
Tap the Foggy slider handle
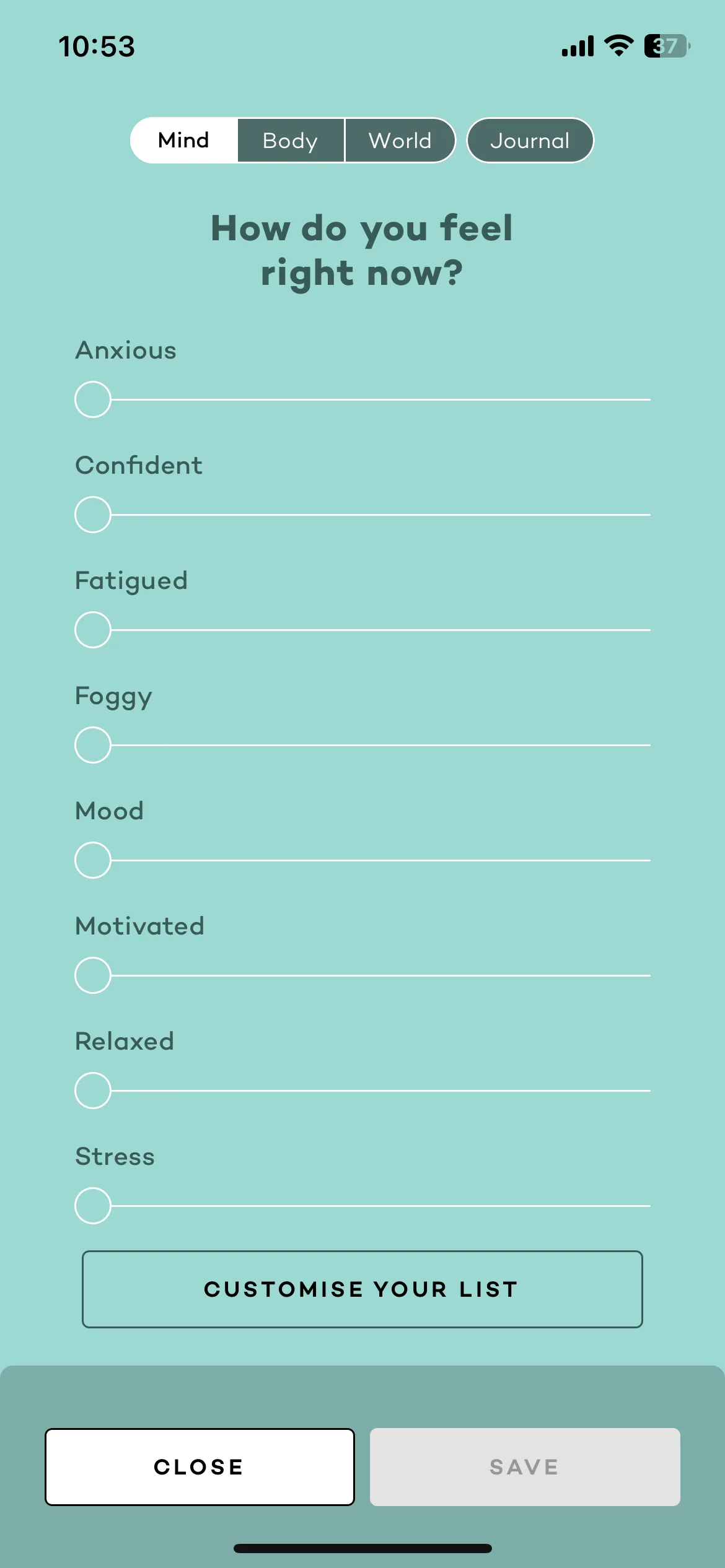[93, 745]
